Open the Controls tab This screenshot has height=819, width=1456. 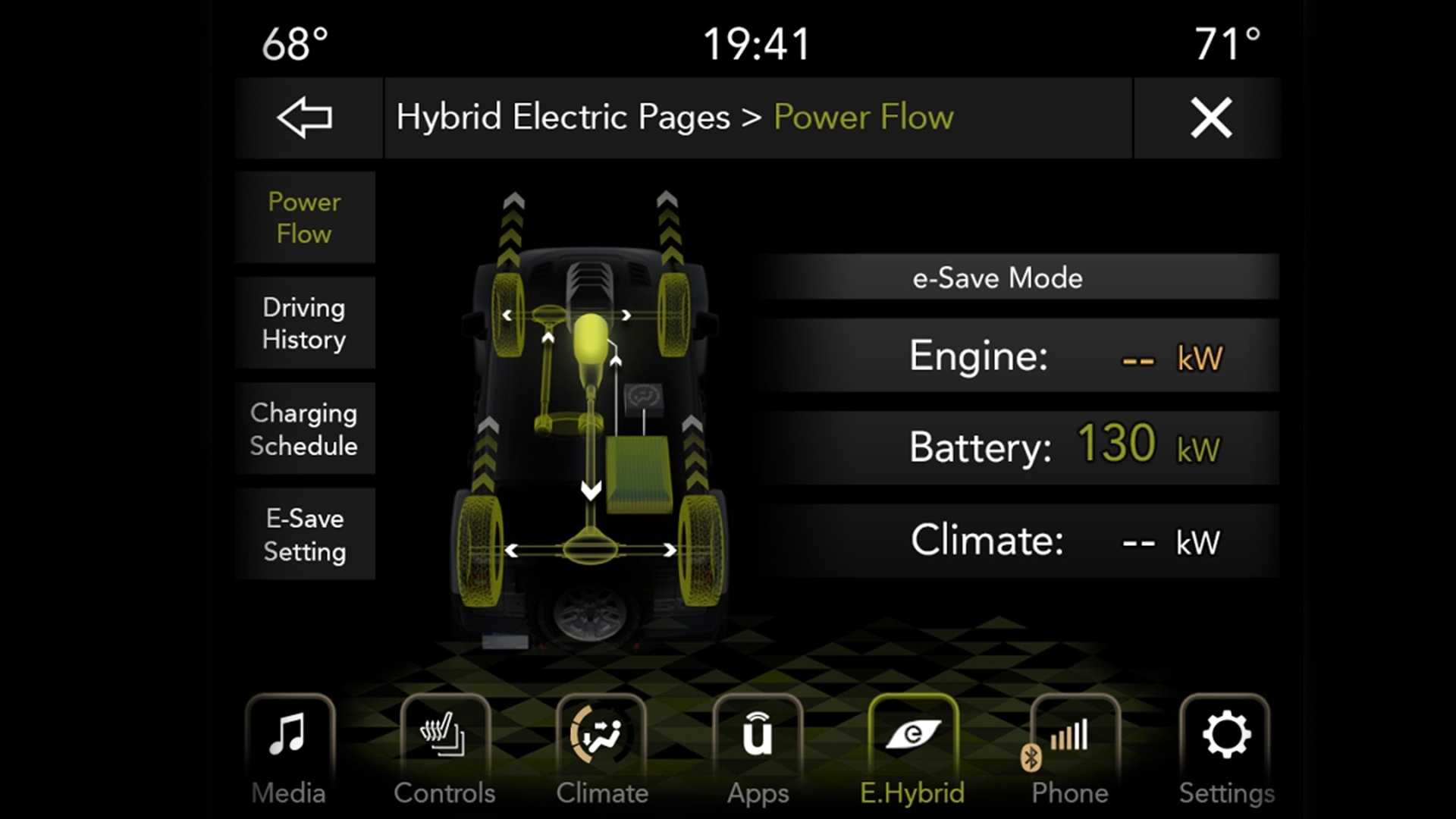point(445,749)
